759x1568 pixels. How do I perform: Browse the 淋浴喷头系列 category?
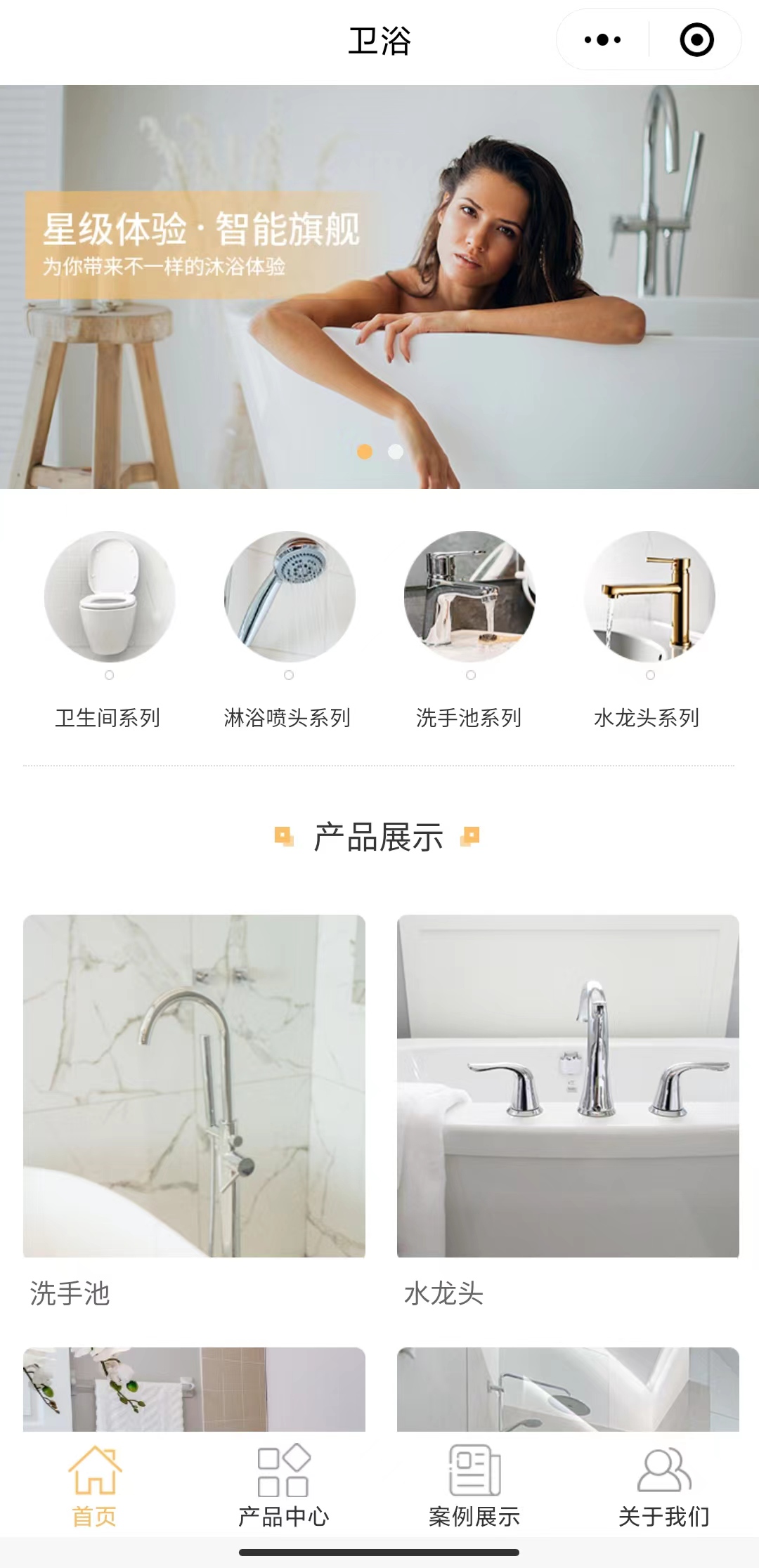point(289,597)
